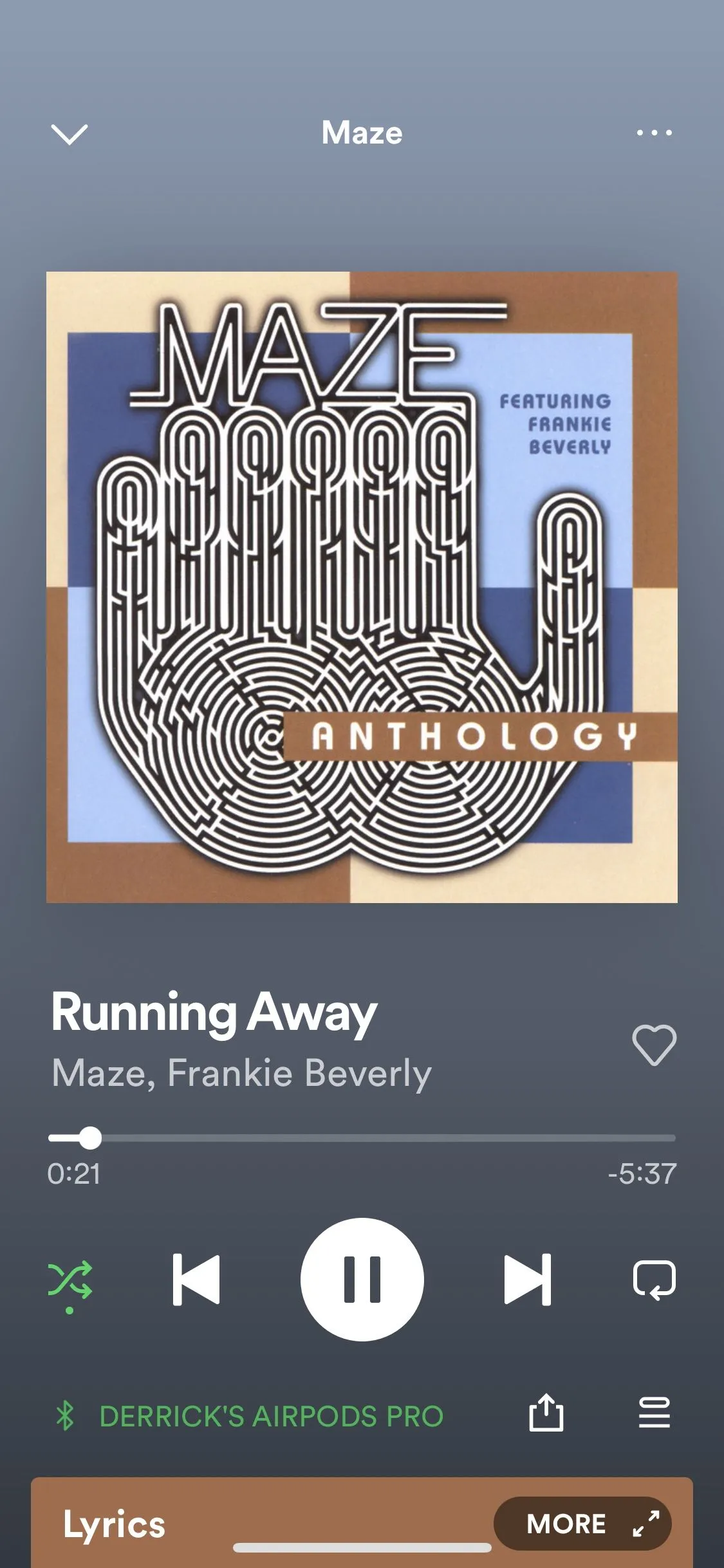The width and height of the screenshot is (724, 1568).
Task: Skip back to the previous track
Action: tap(196, 1280)
